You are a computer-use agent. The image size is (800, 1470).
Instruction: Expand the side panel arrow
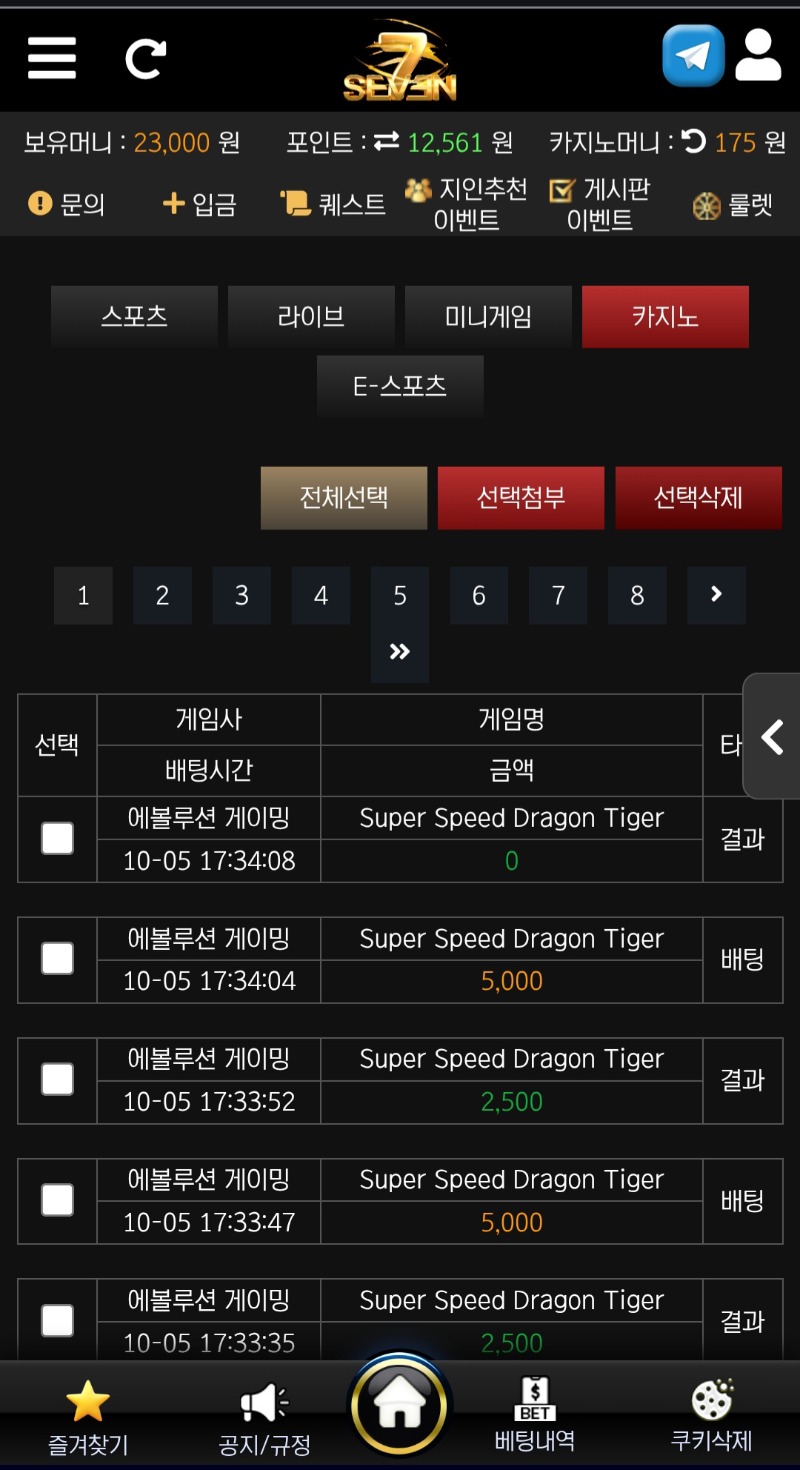[772, 737]
